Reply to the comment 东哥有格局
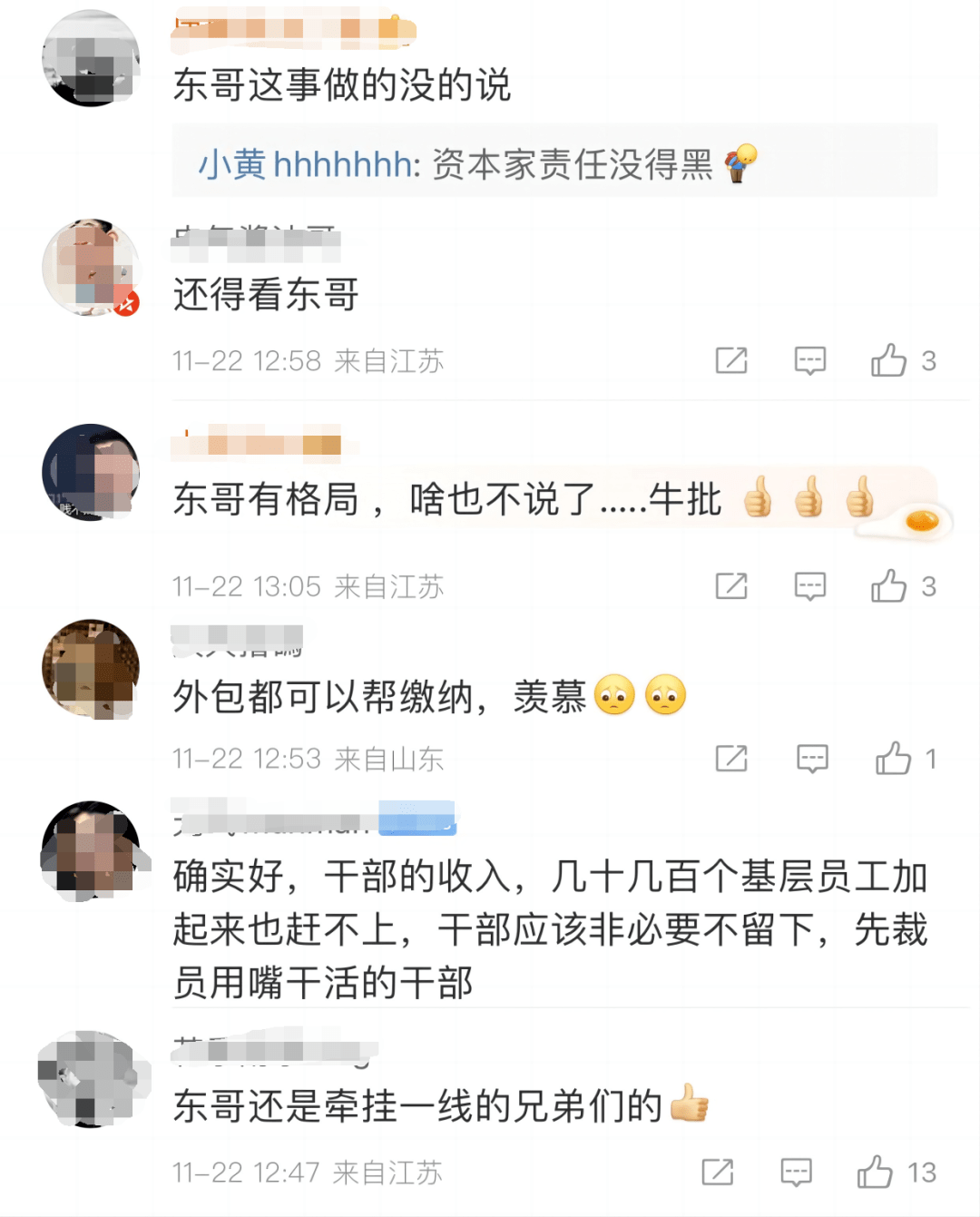The width and height of the screenshot is (980, 1217). click(809, 586)
